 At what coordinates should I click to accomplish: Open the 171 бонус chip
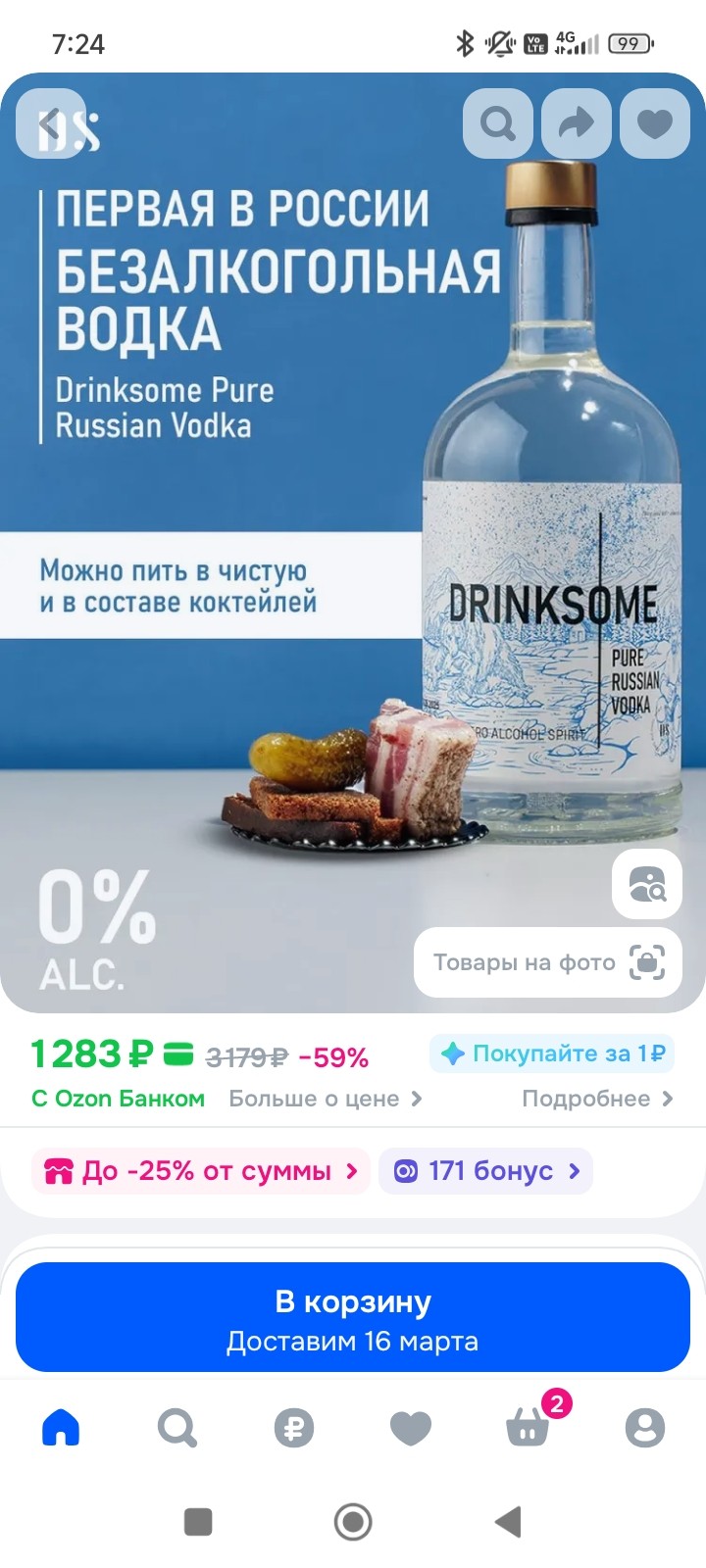pyautogui.click(x=486, y=1171)
